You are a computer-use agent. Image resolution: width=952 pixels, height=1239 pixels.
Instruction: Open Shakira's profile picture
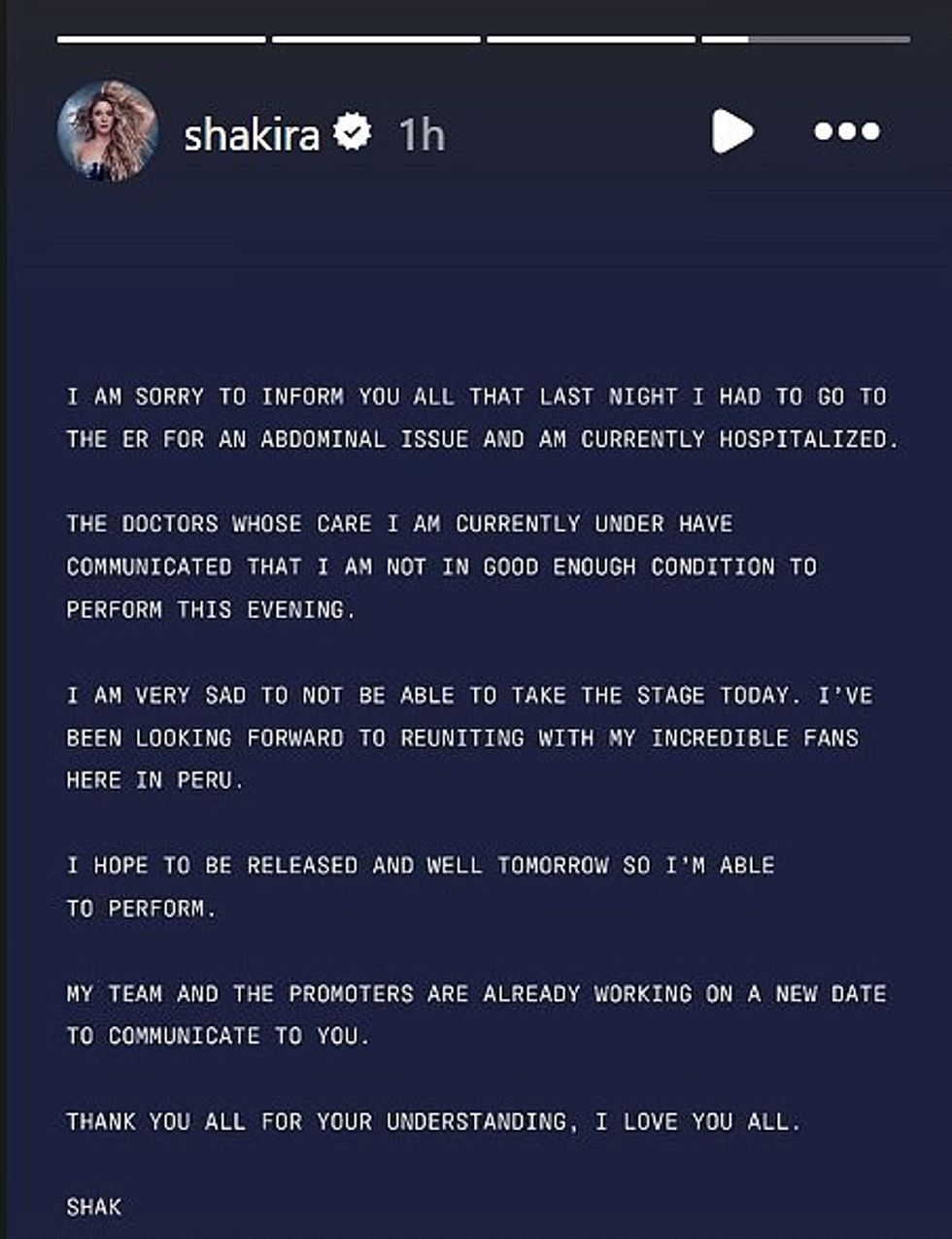pyautogui.click(x=107, y=131)
